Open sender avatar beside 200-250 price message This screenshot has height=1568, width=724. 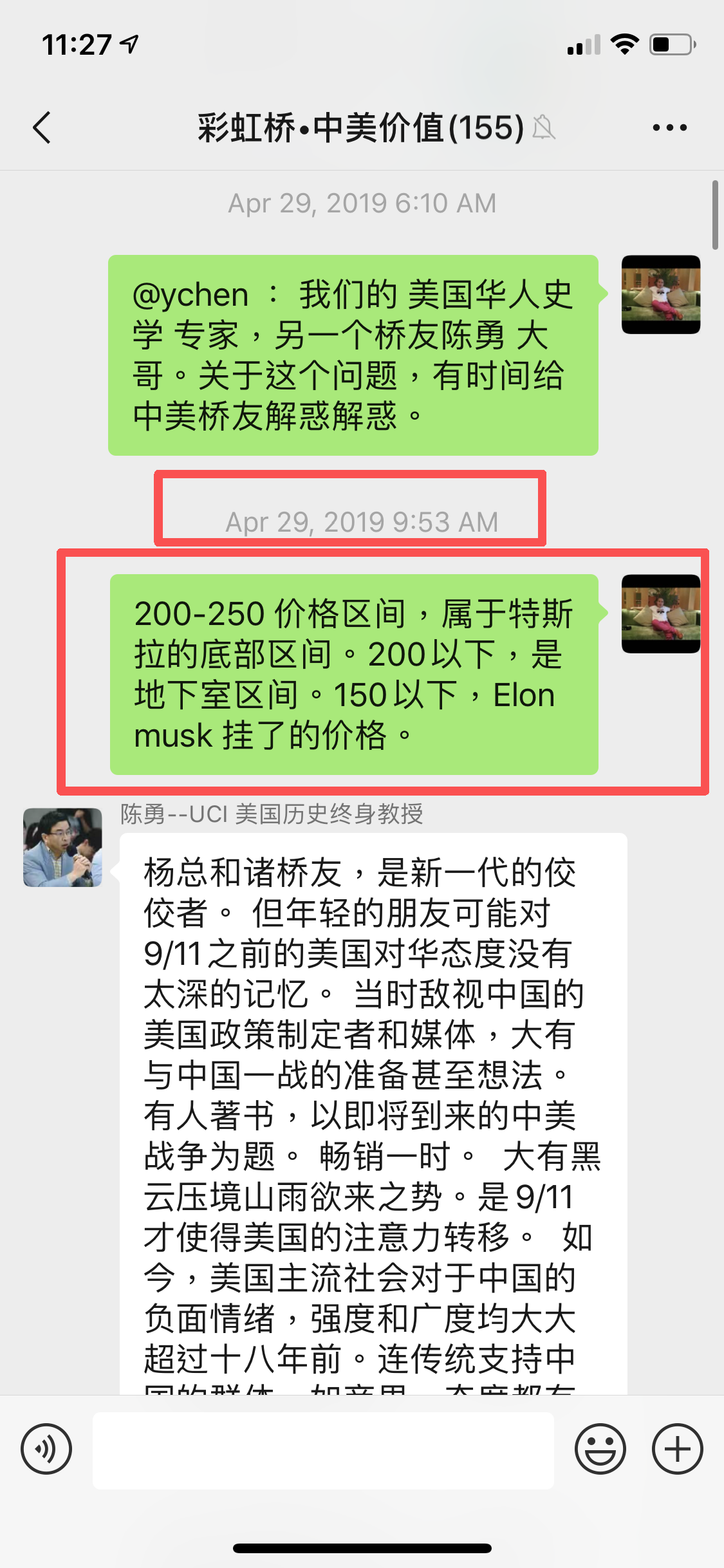tap(660, 613)
